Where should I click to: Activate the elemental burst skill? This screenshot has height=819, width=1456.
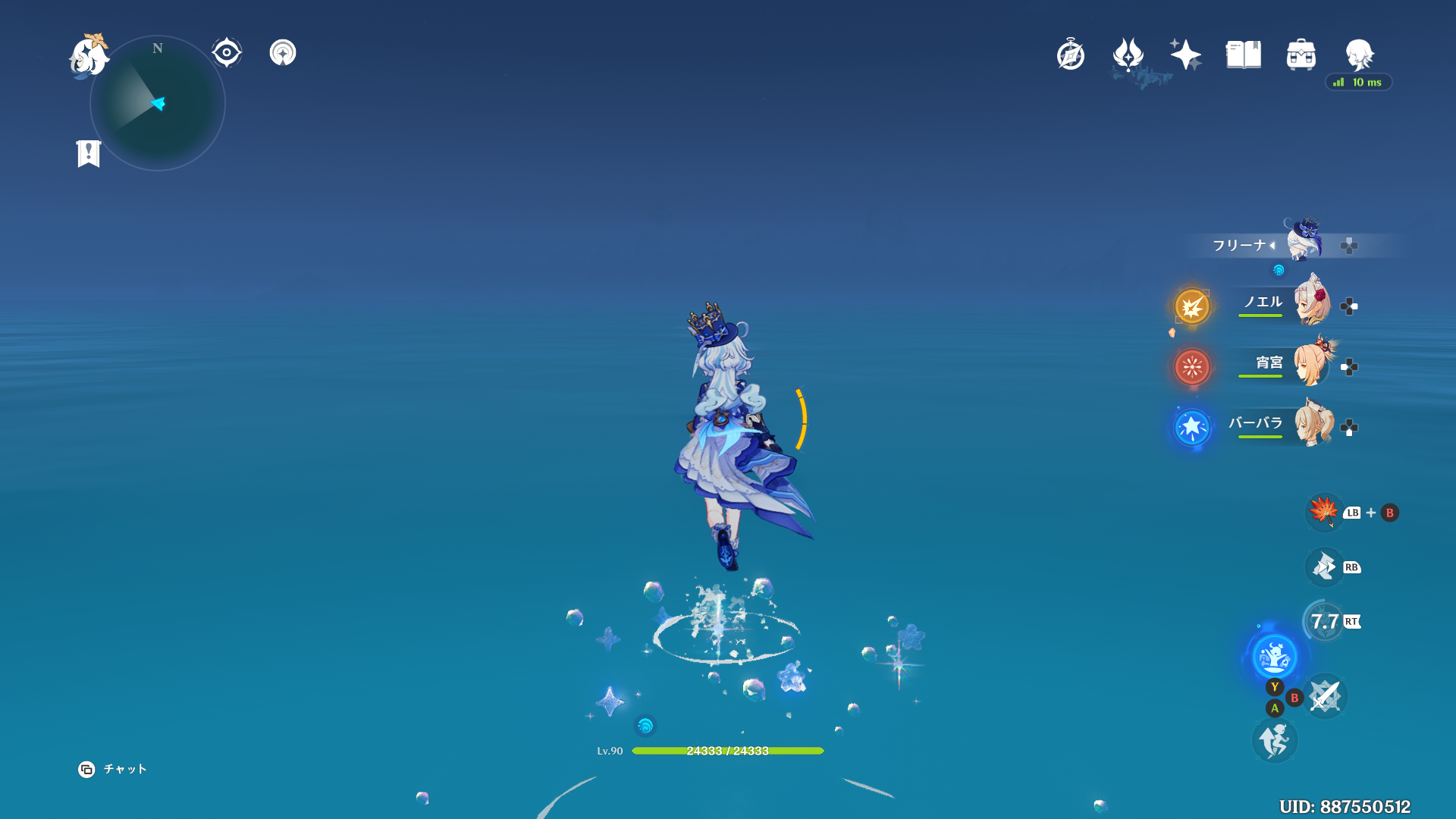pyautogui.click(x=1274, y=657)
